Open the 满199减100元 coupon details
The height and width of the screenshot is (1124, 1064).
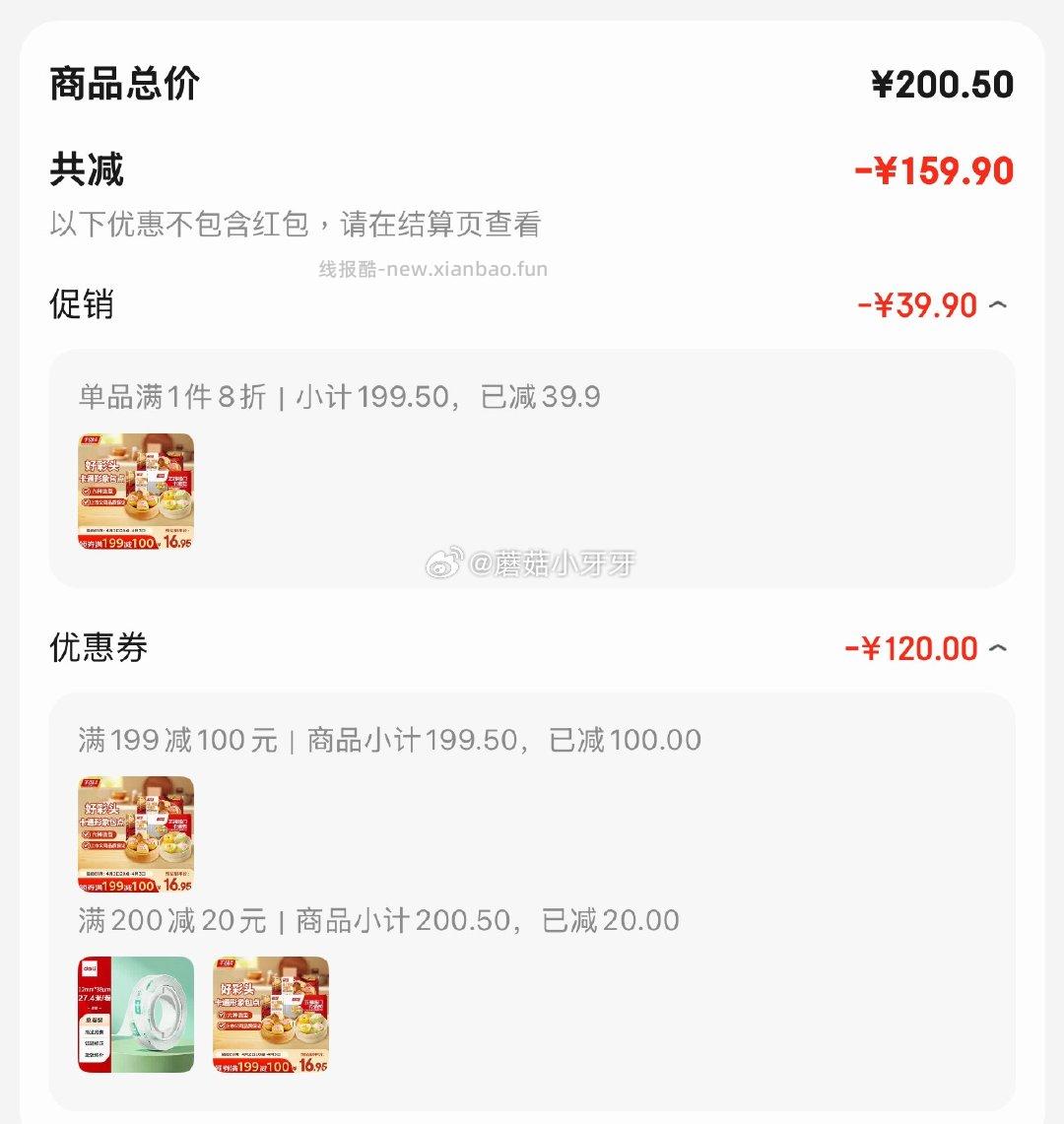pos(389,738)
